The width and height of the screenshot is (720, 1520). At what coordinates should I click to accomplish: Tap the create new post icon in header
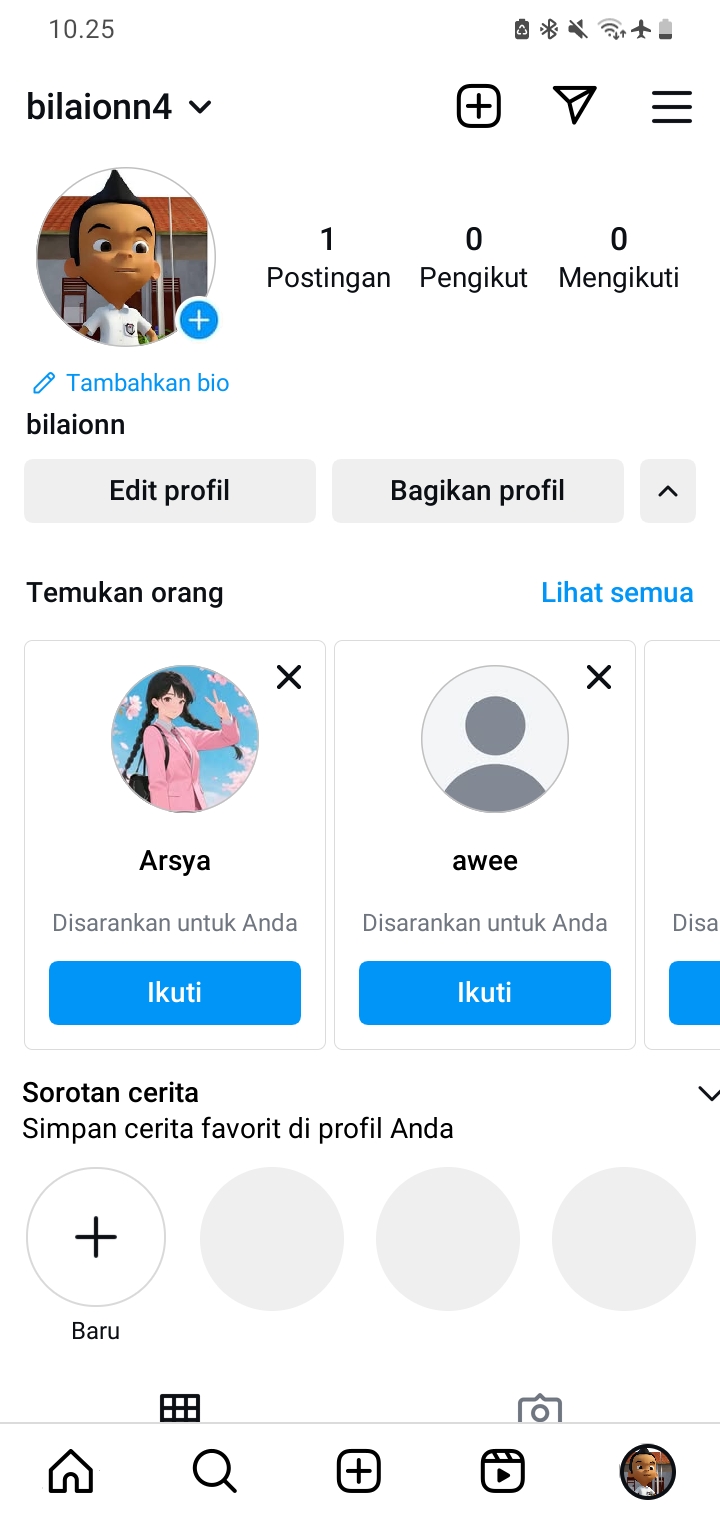pos(478,106)
